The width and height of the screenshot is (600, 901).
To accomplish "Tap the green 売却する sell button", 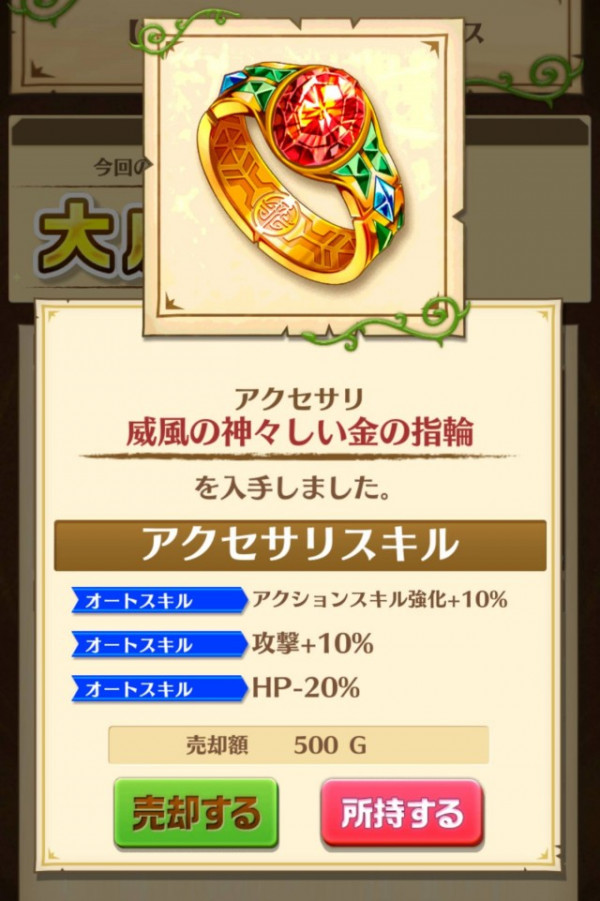I will click(195, 811).
